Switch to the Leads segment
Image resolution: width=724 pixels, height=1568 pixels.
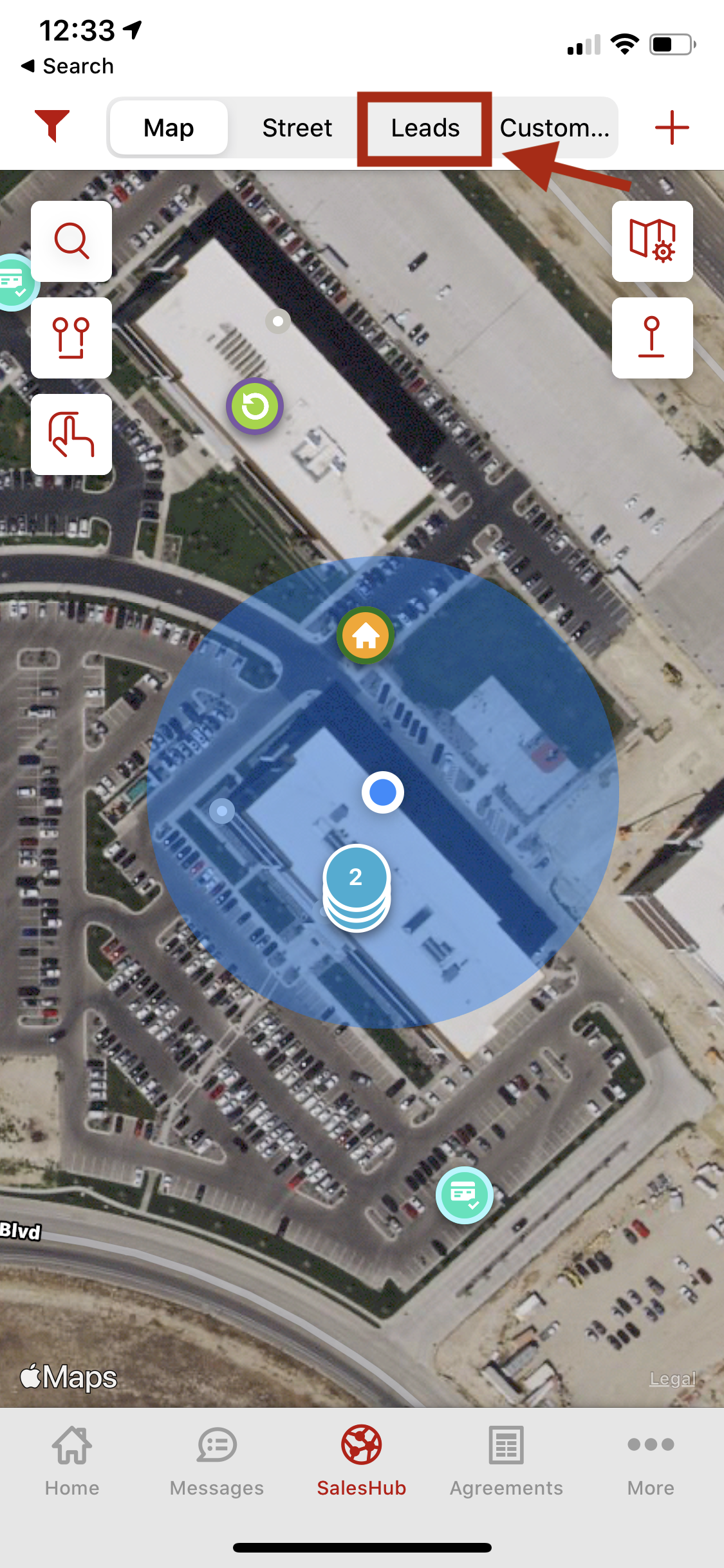point(425,127)
